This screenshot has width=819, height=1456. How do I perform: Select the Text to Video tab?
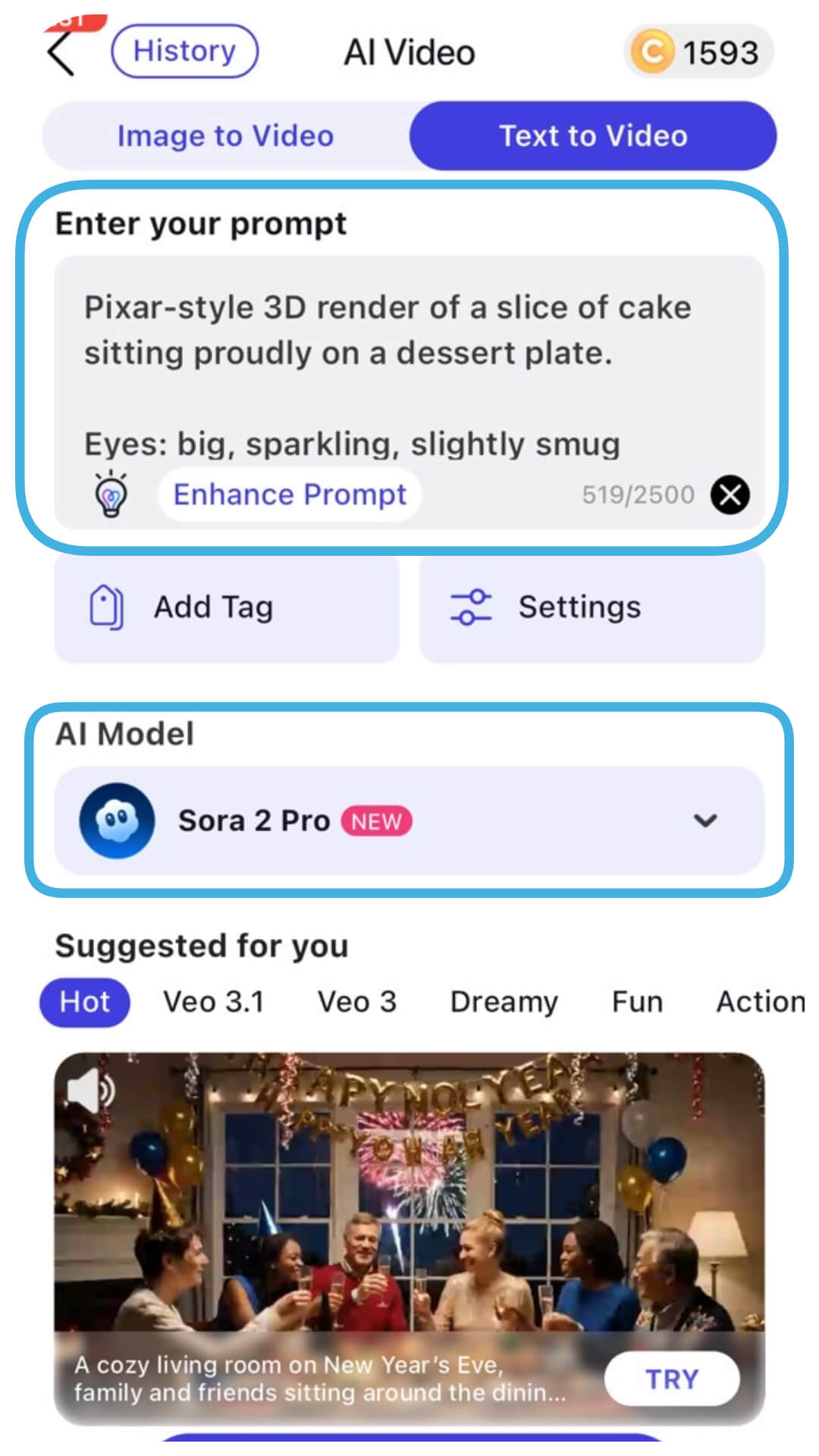pos(593,136)
